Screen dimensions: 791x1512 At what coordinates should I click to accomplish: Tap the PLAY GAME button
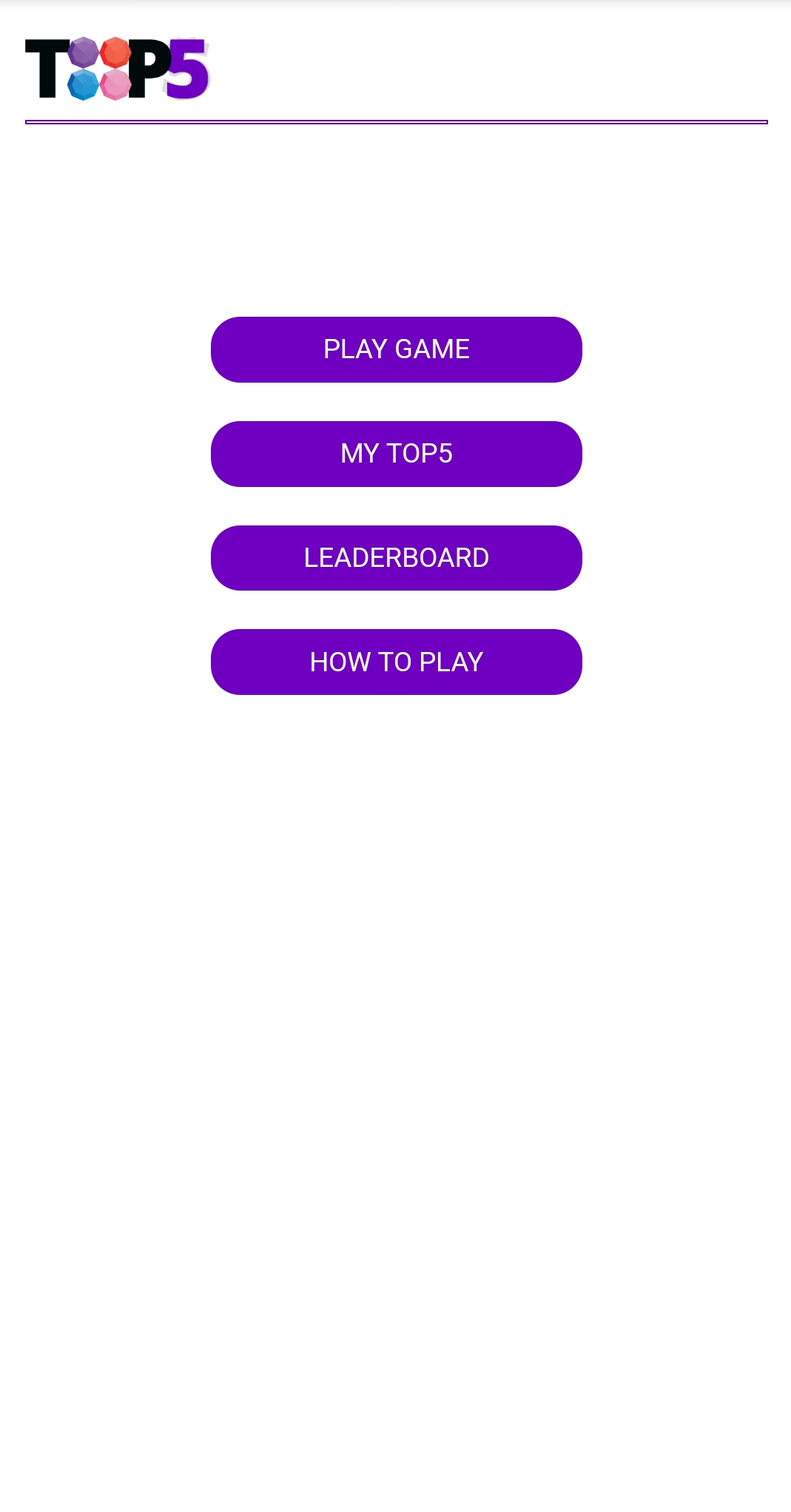(396, 349)
